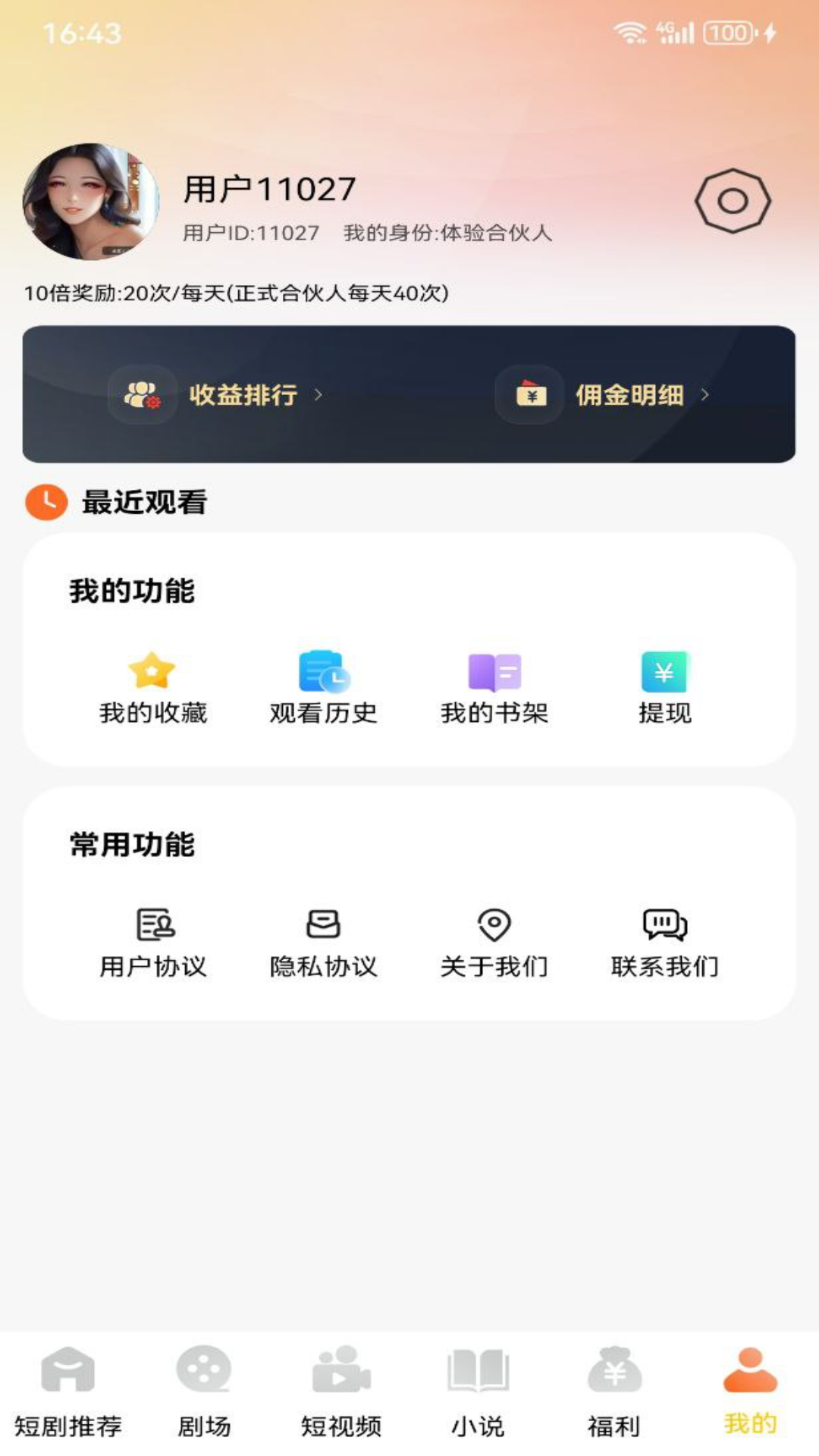The image size is (819, 1456).
Task: Click the 佣金明细 yuan icon
Action: (x=529, y=395)
